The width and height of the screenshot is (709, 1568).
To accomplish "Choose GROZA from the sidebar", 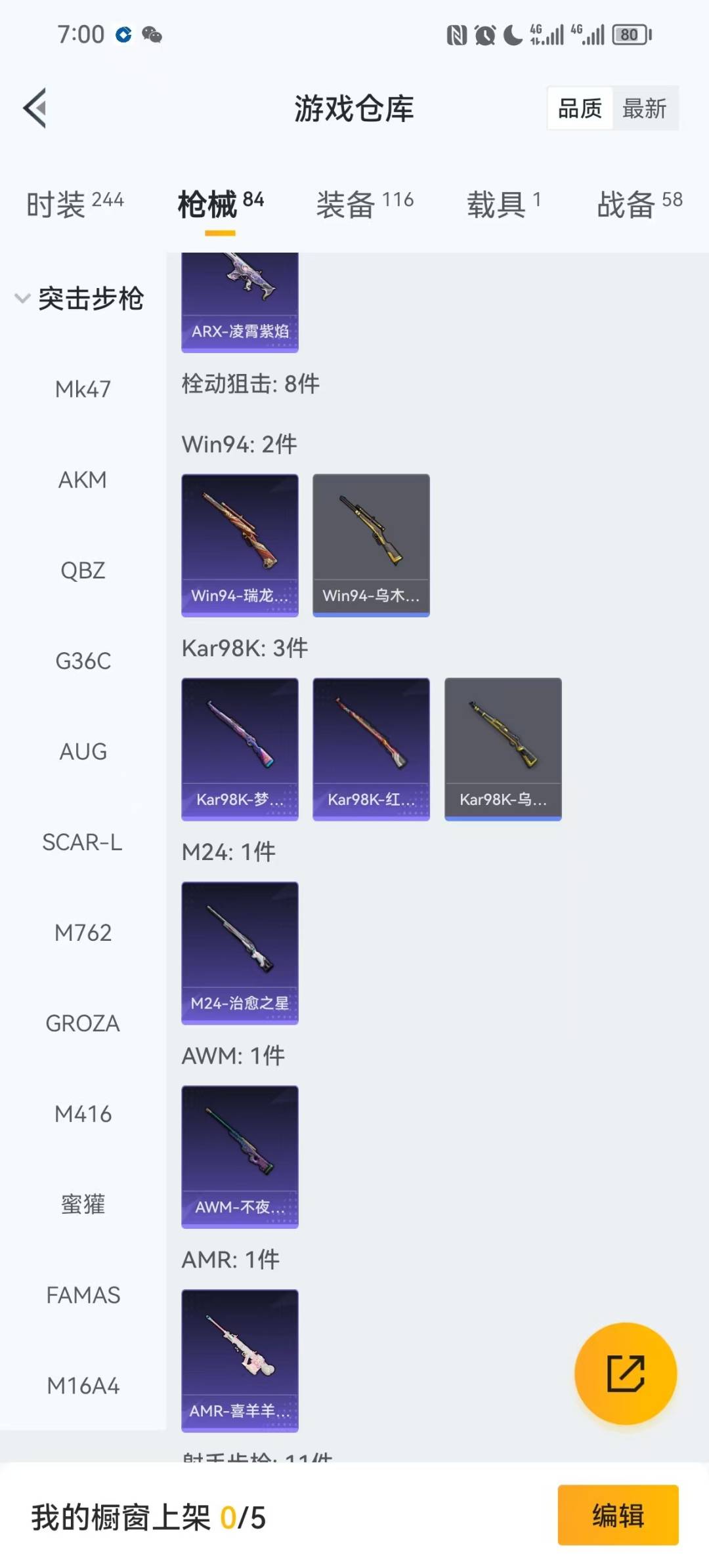I will point(83,1023).
